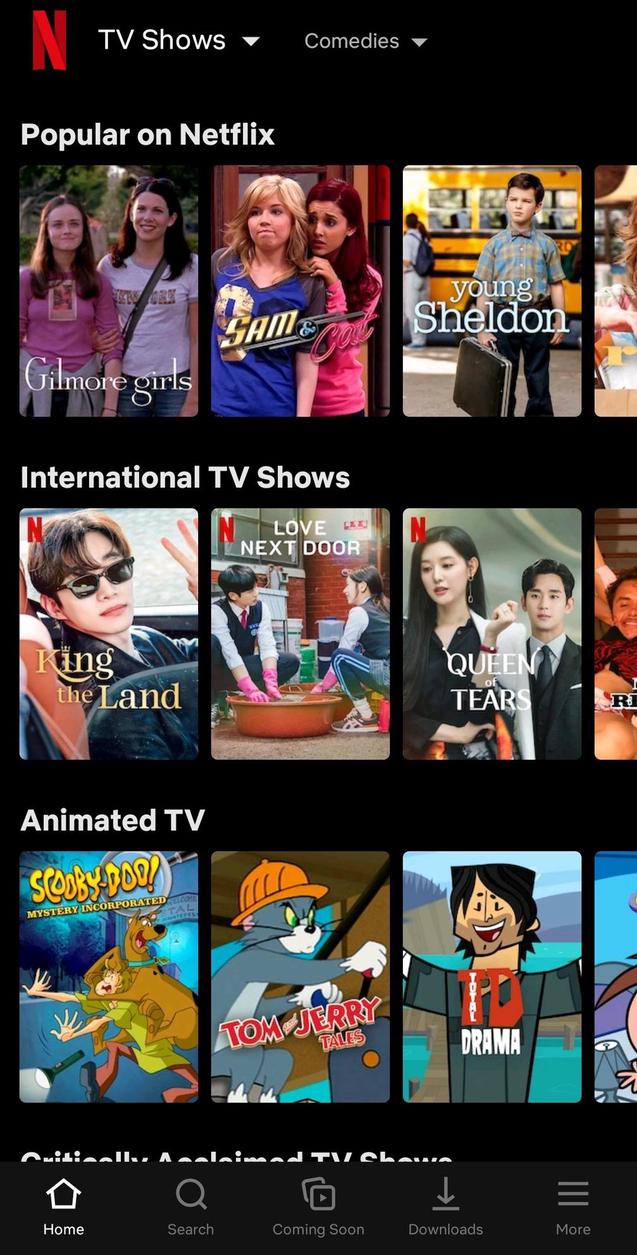Viewport: 637px width, 1255px height.
Task: Open Gilmore Girls
Action: 109,291
